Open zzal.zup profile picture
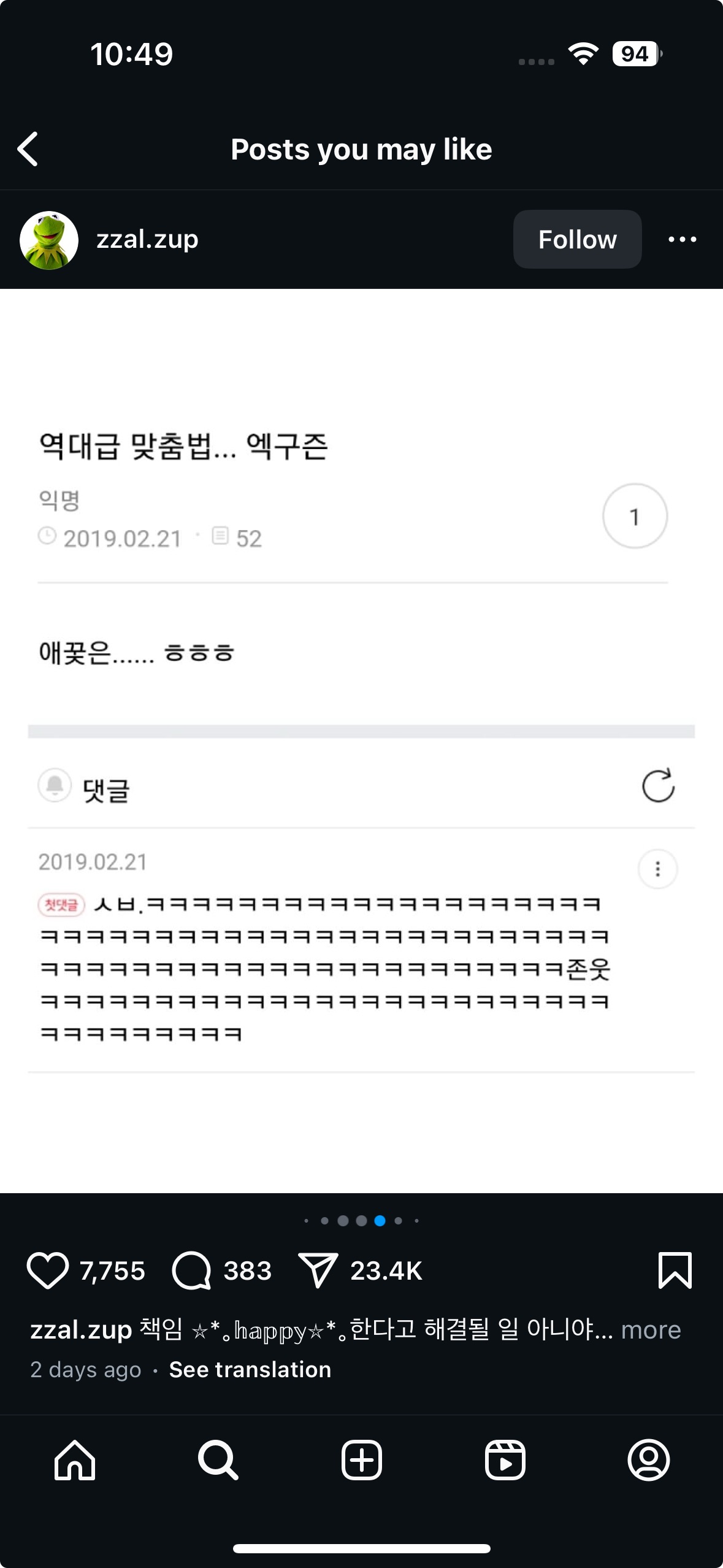The width and height of the screenshot is (723, 1568). [x=49, y=240]
